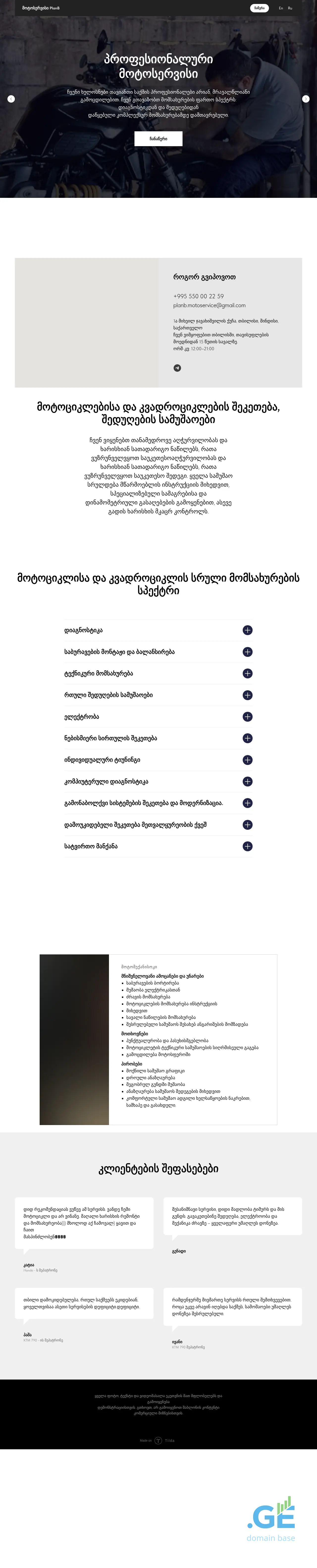Expand ტექნიკური მომსახურება
317x1568 pixels.
pos(247,673)
